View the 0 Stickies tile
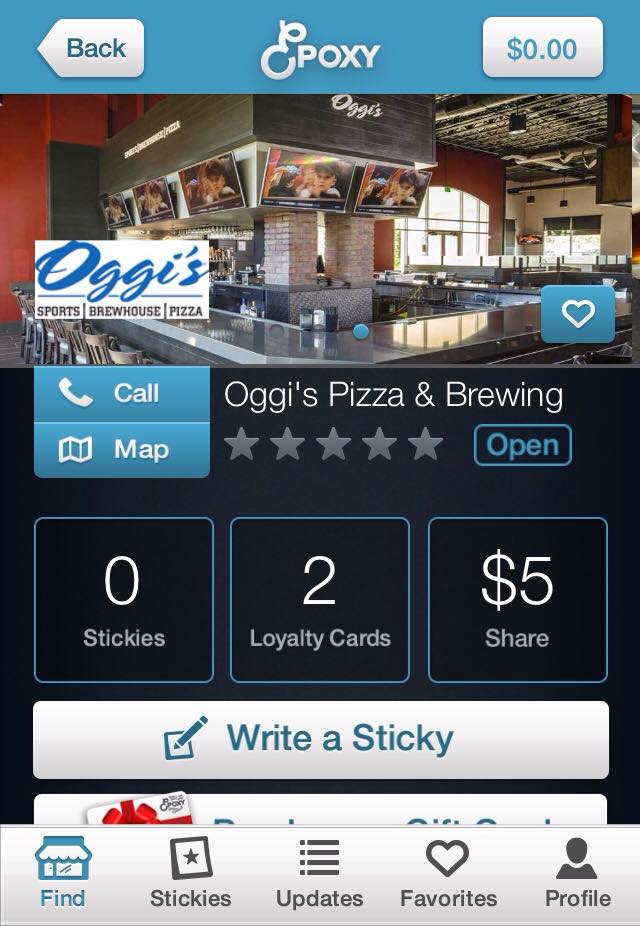This screenshot has height=926, width=640. point(124,599)
